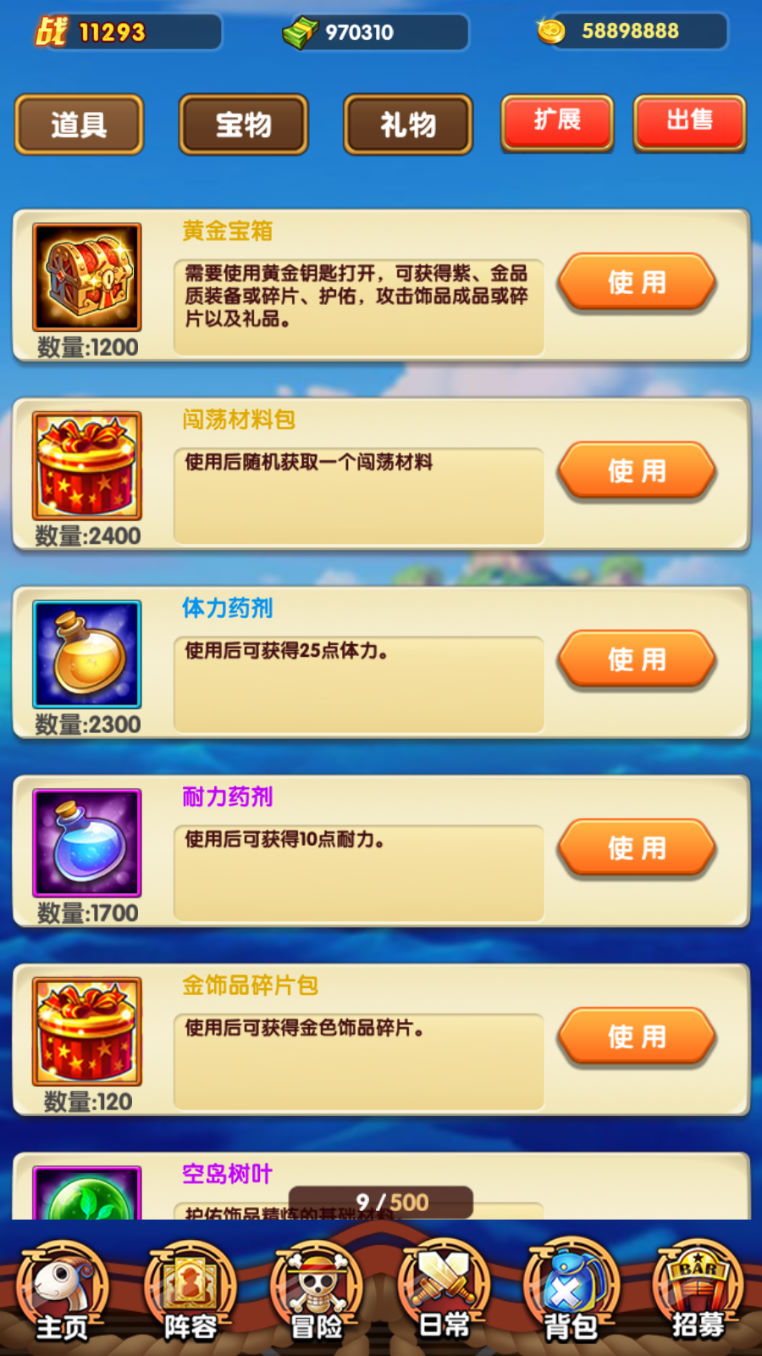Tap the 体力药剂 yellow potion icon
The width and height of the screenshot is (762, 1356).
(87, 654)
